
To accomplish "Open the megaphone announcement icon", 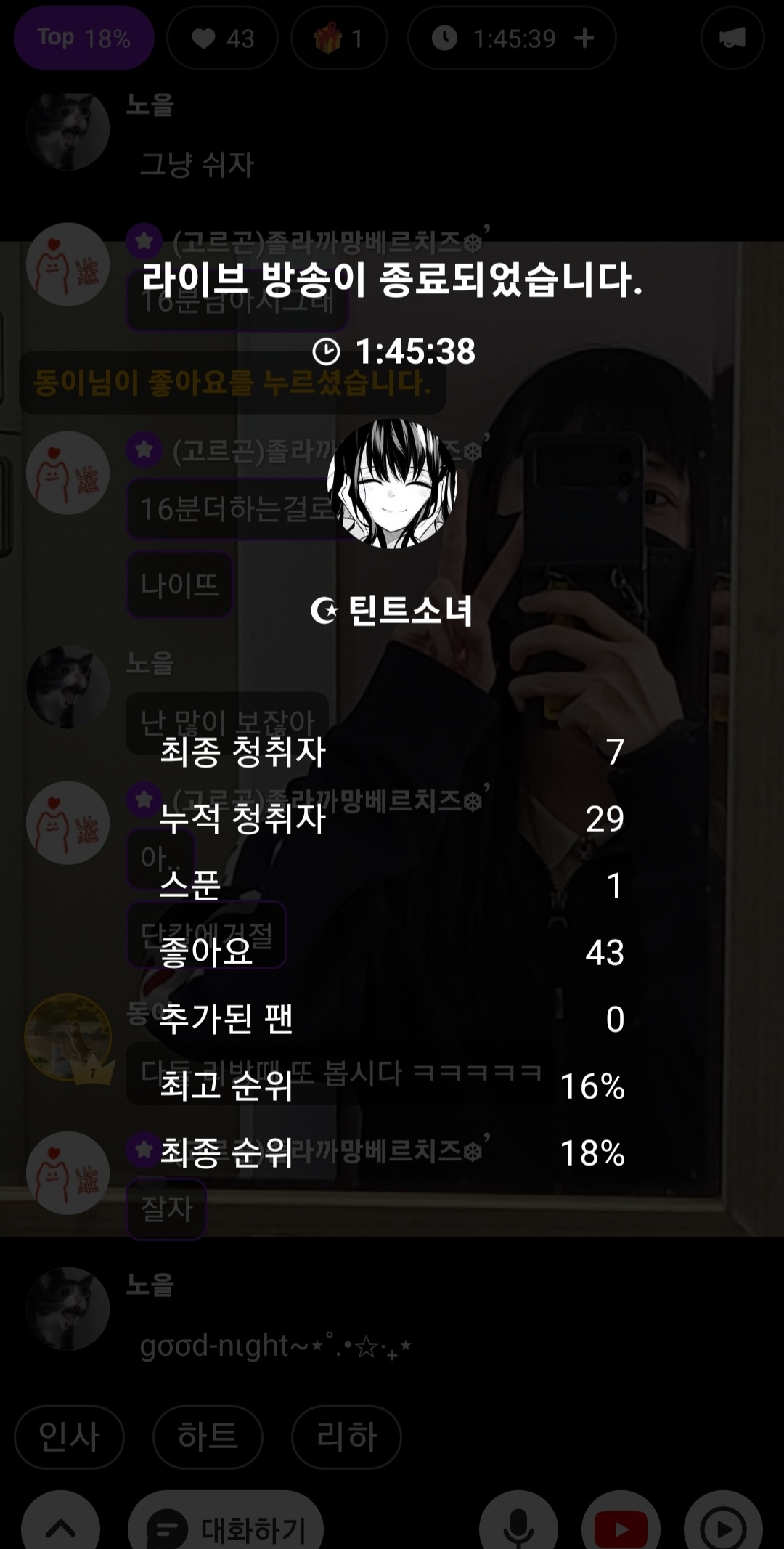I will point(732,38).
